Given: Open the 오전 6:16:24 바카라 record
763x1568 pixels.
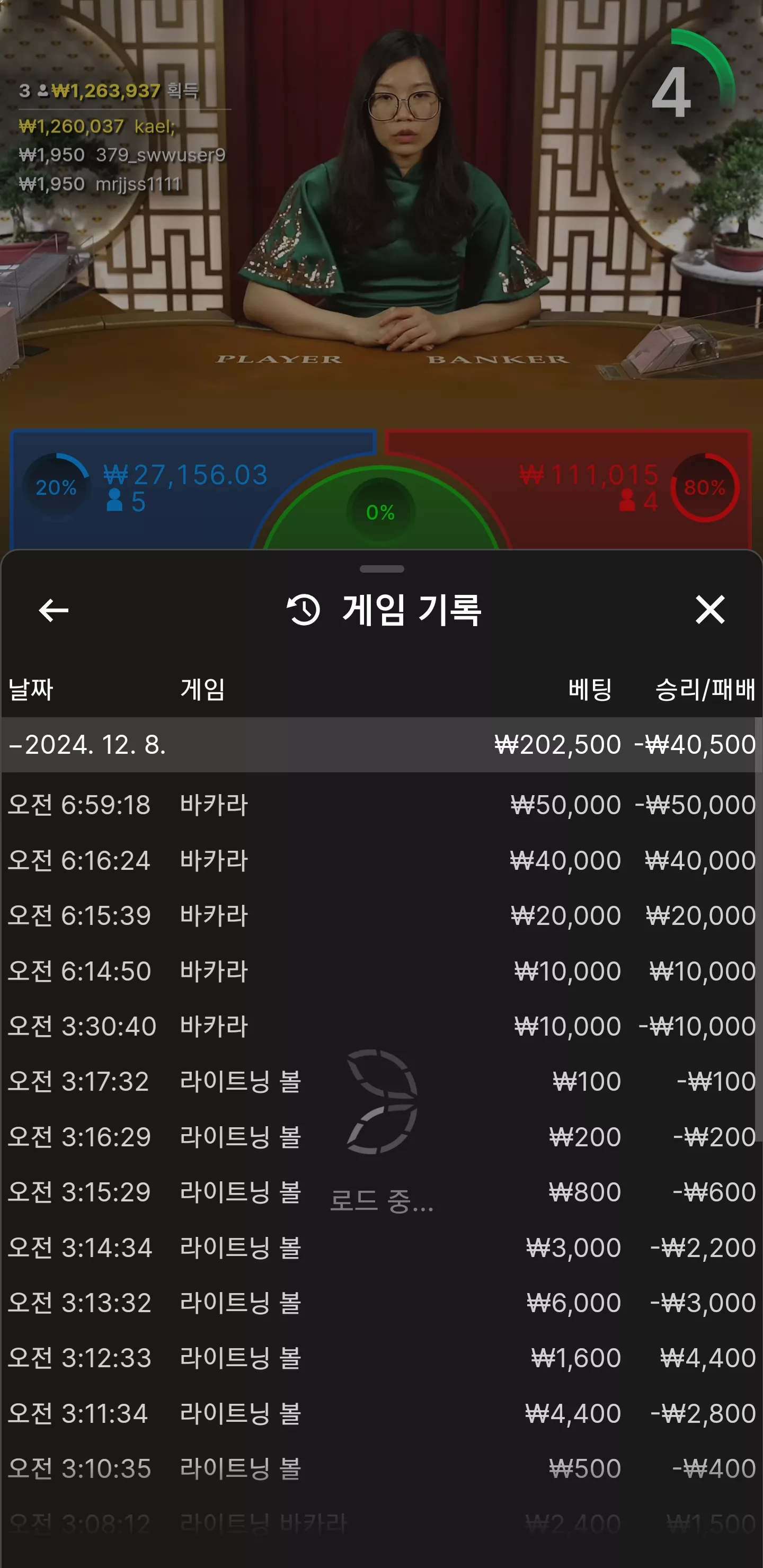Looking at the screenshot, I should click(381, 860).
